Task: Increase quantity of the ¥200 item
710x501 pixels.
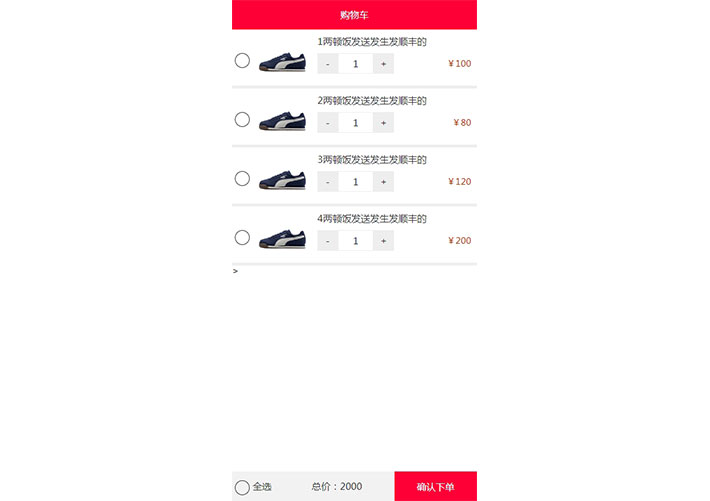Action: [x=383, y=241]
